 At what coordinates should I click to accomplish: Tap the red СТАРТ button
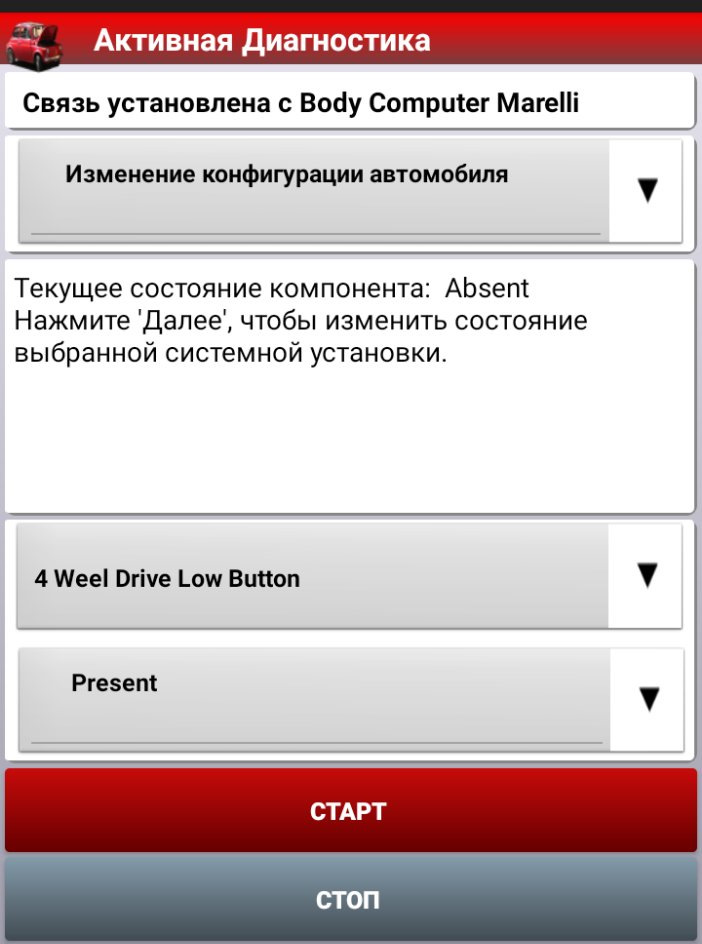click(x=348, y=810)
